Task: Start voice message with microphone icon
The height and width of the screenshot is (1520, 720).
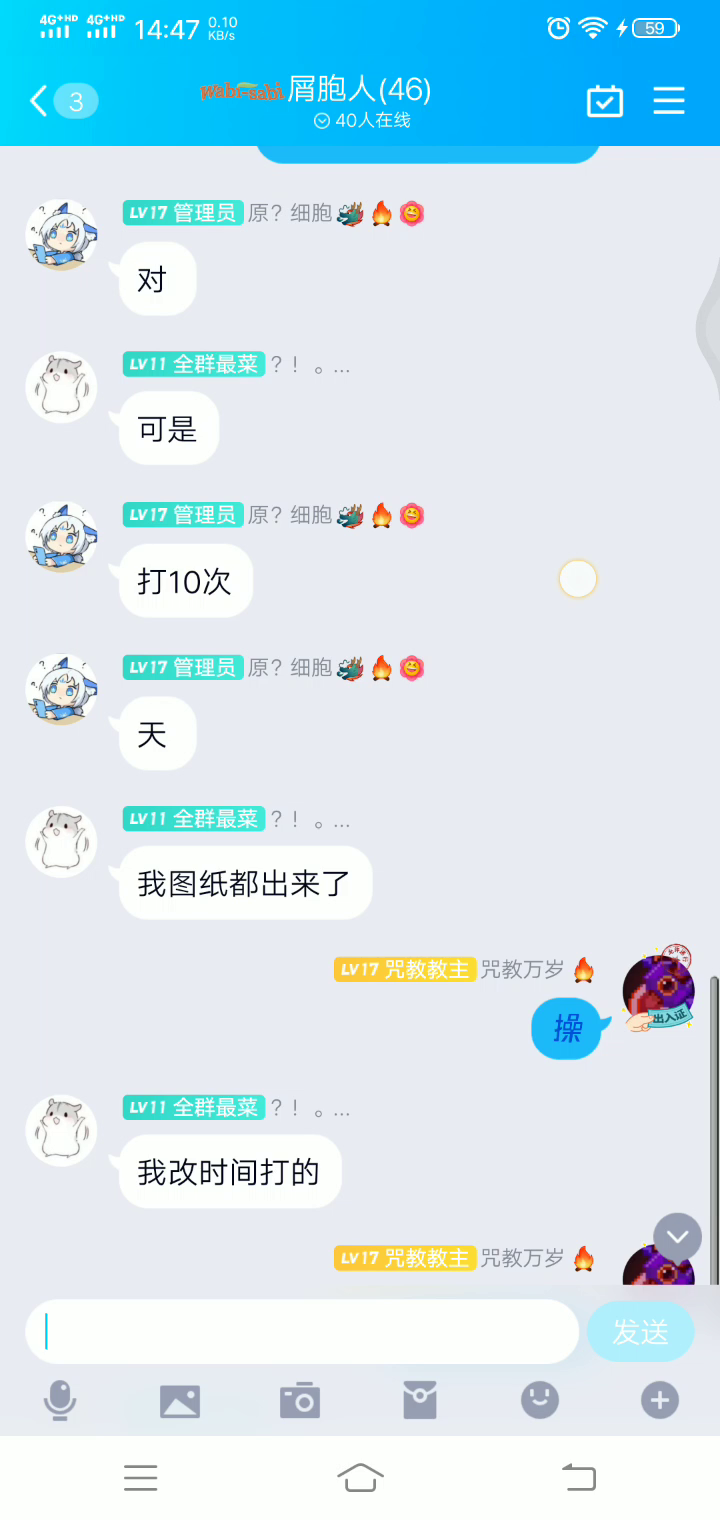Action: coord(60,1401)
